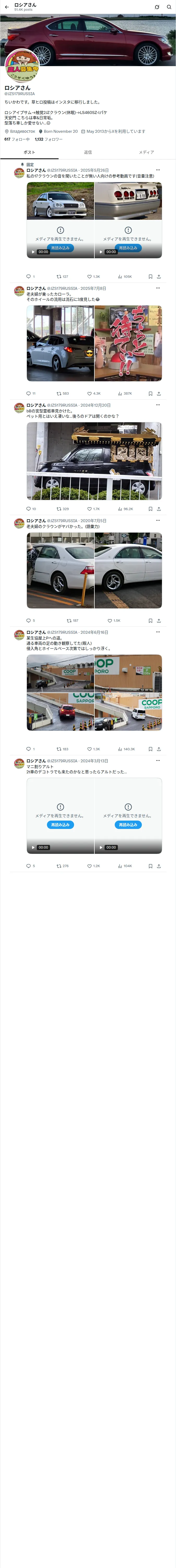
Task: Open overflow menu on the pinned 2025年5月26日 post
Action: (x=158, y=170)
